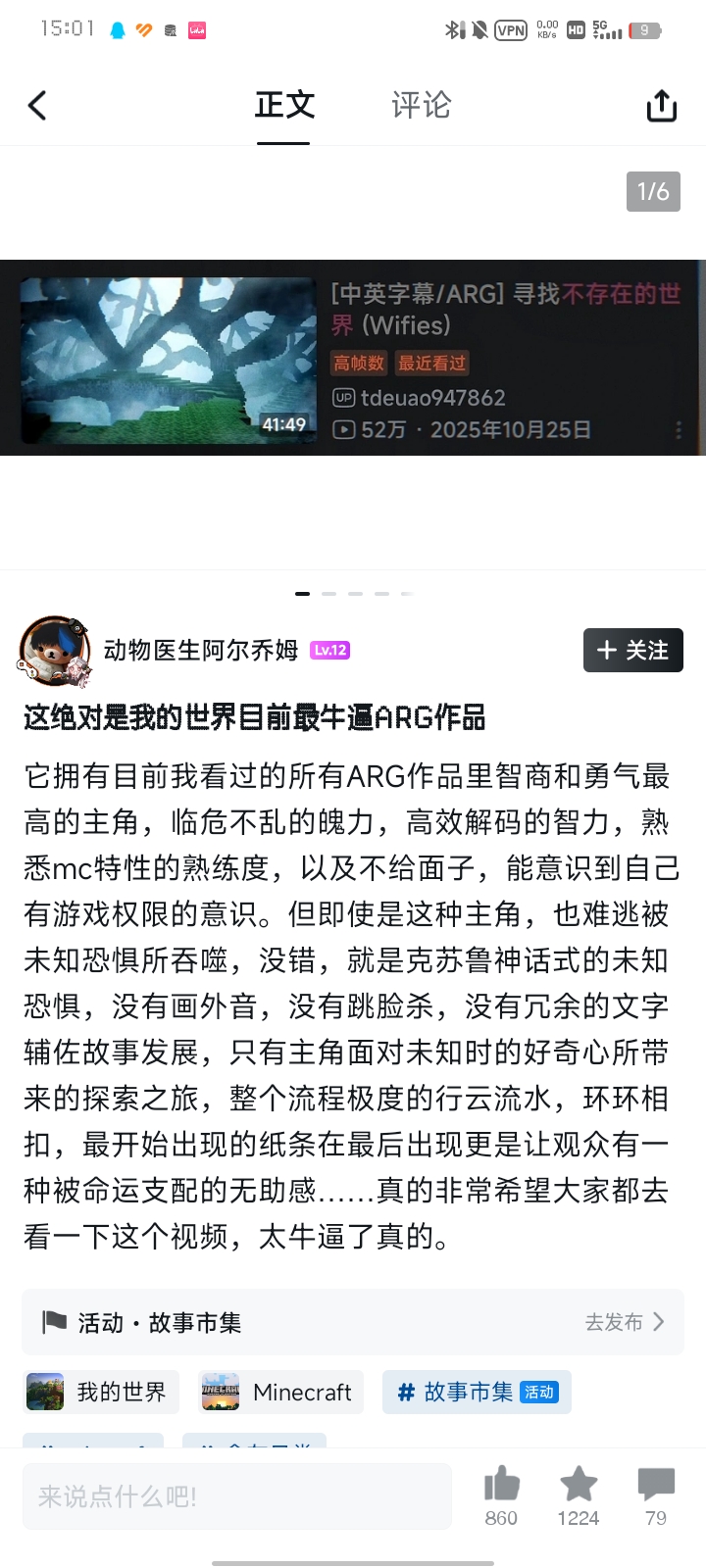Viewport: 706px width, 1568px height.
Task: View the #故事市集 activity hashtag
Action: tap(477, 1392)
